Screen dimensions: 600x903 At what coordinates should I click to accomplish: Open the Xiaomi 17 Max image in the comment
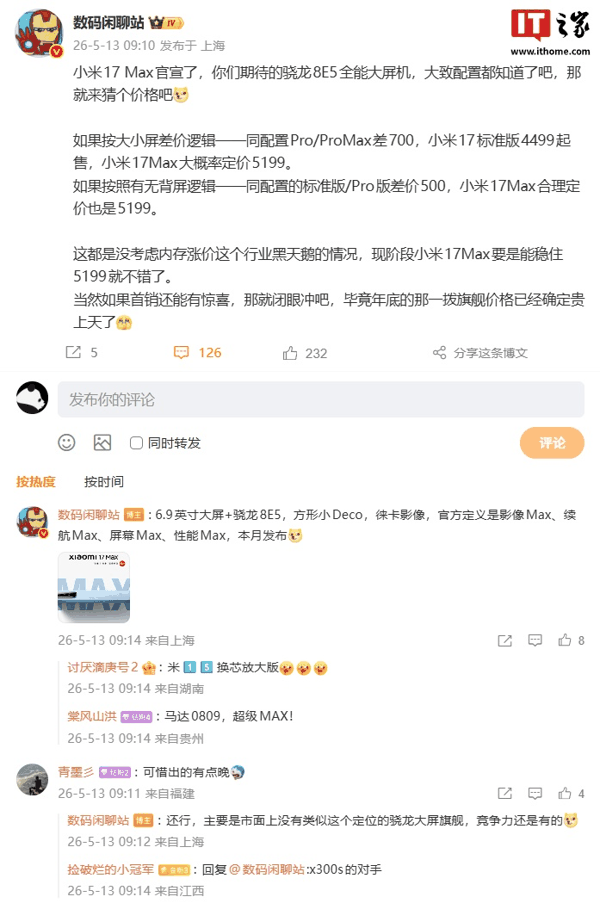(x=93, y=587)
